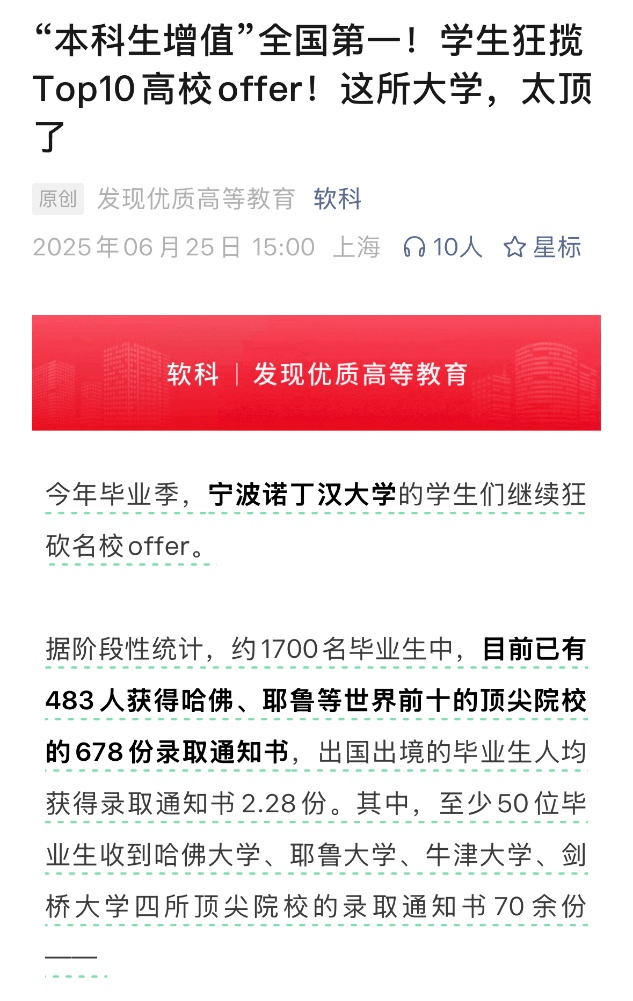Listen to the article via headphone icon

pyautogui.click(x=414, y=247)
